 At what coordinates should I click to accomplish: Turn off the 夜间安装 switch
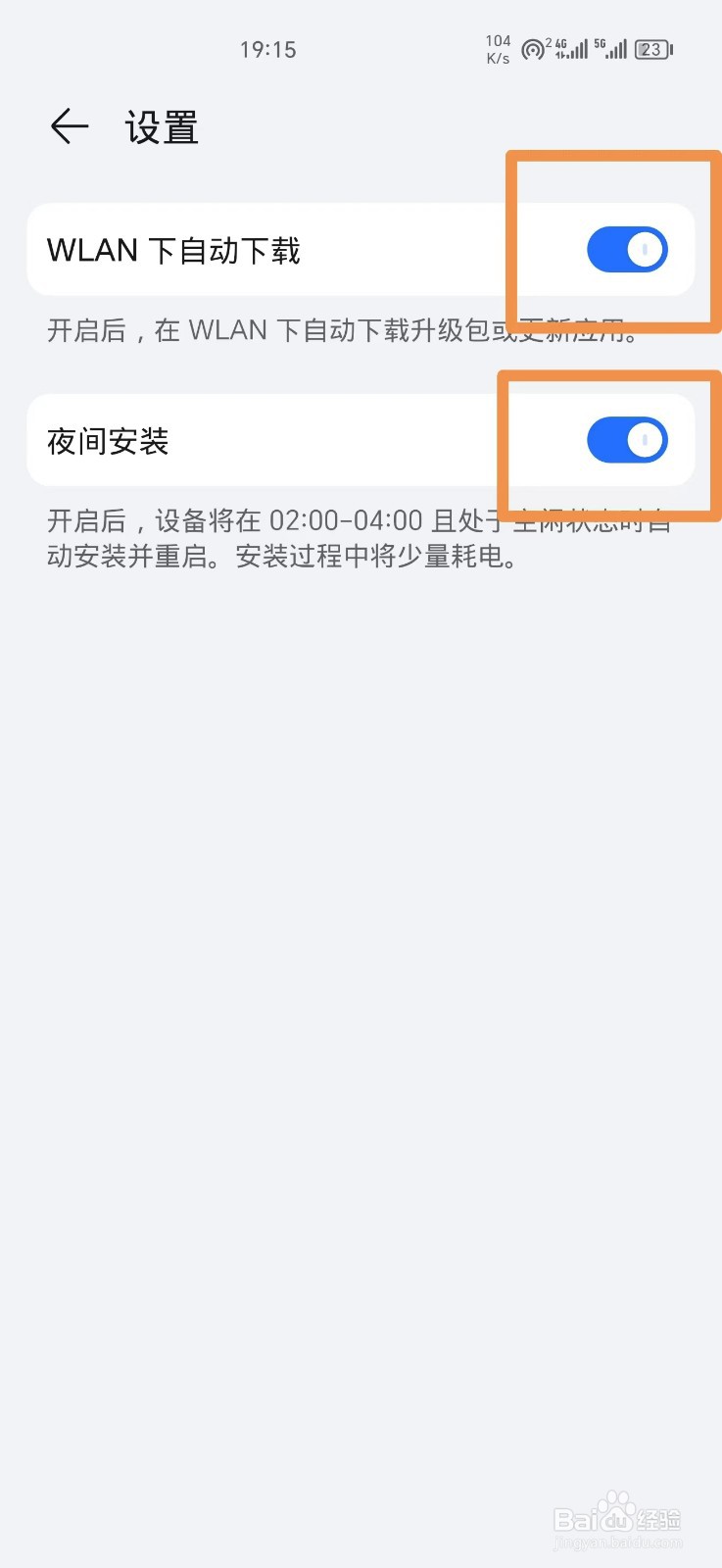point(628,440)
